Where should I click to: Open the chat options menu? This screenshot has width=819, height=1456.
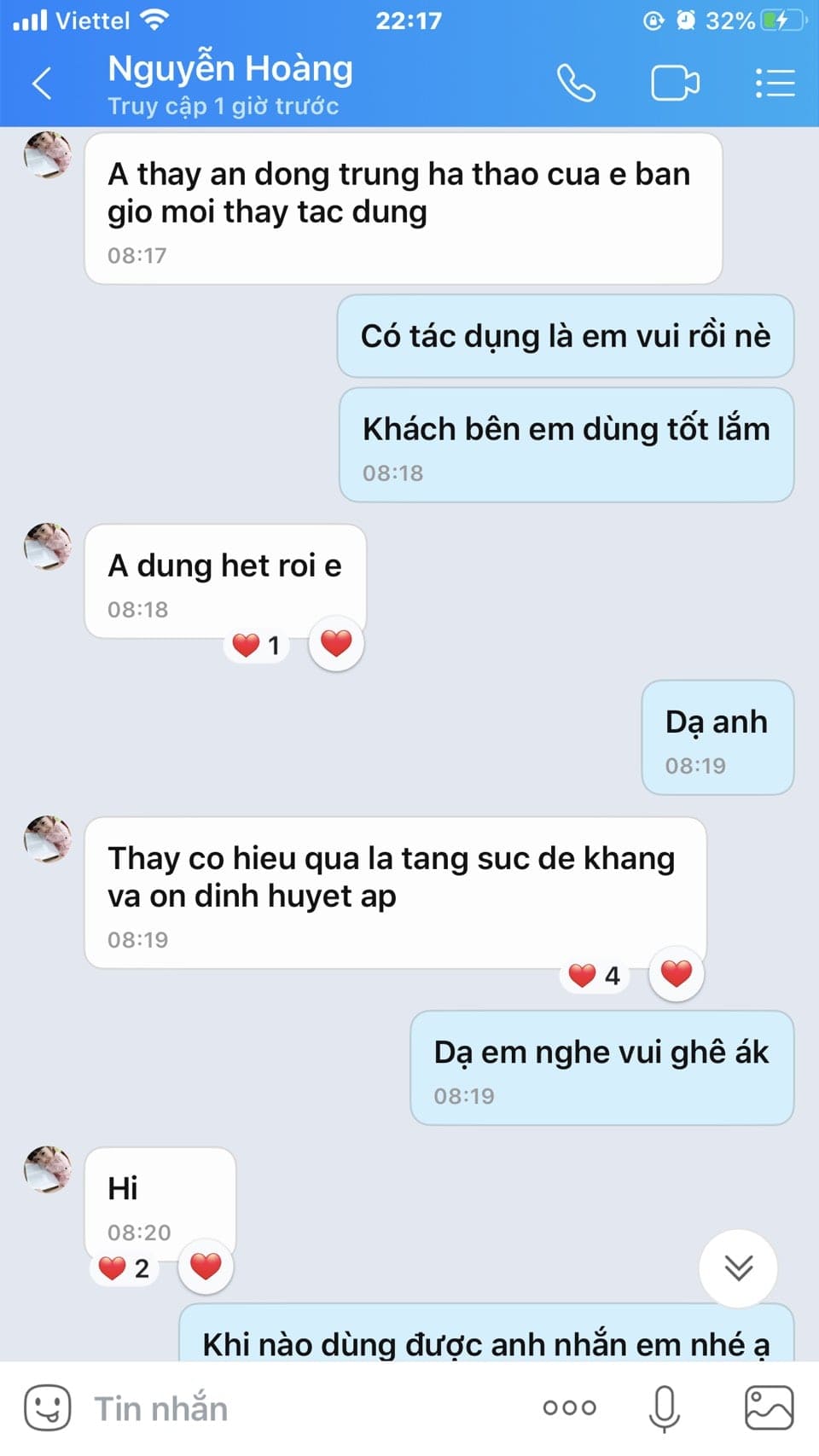[x=775, y=84]
